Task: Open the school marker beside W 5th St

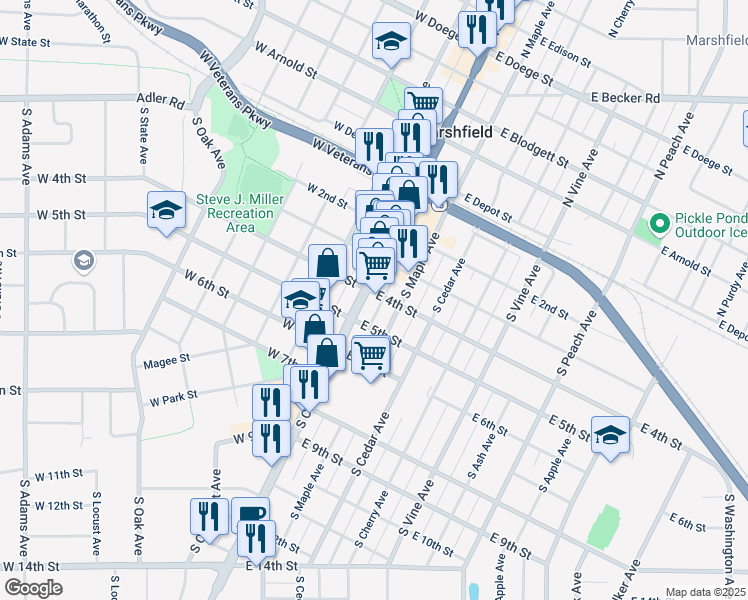Action: coord(166,210)
